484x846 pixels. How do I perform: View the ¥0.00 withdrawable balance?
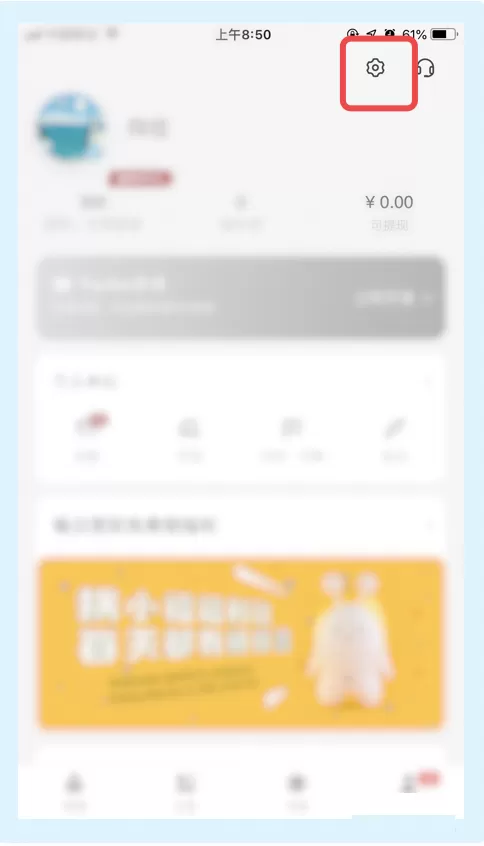click(x=389, y=202)
